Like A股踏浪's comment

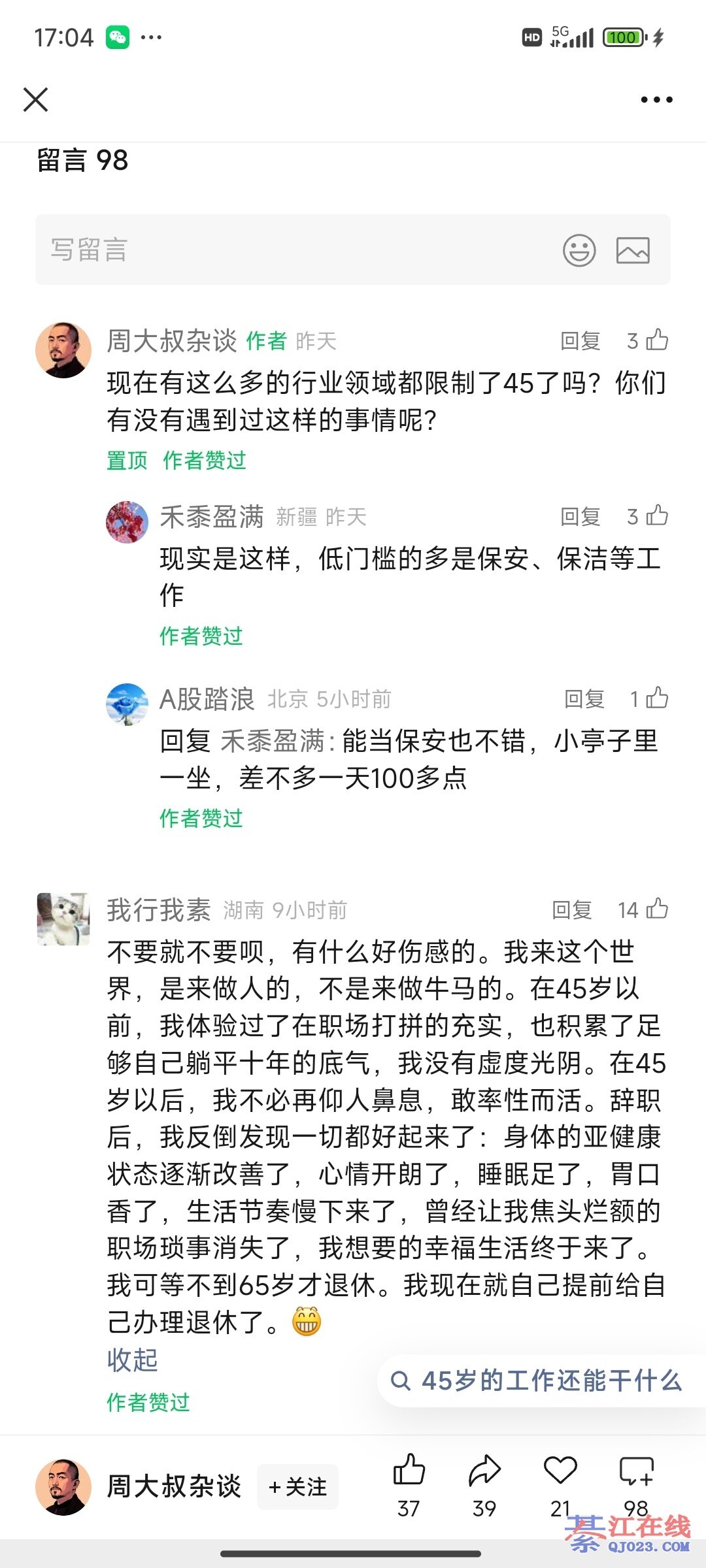656,698
